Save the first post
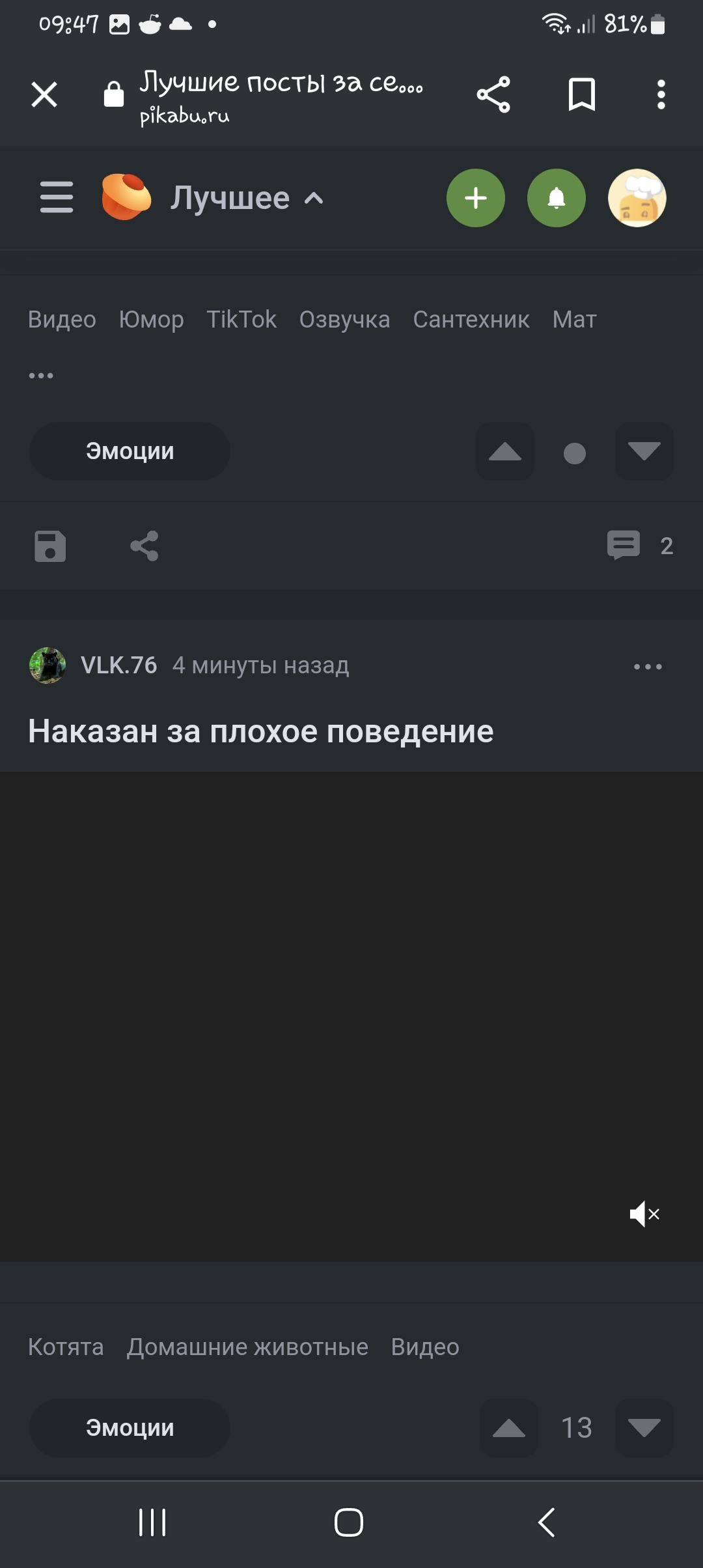The height and width of the screenshot is (1568, 703). coord(50,546)
